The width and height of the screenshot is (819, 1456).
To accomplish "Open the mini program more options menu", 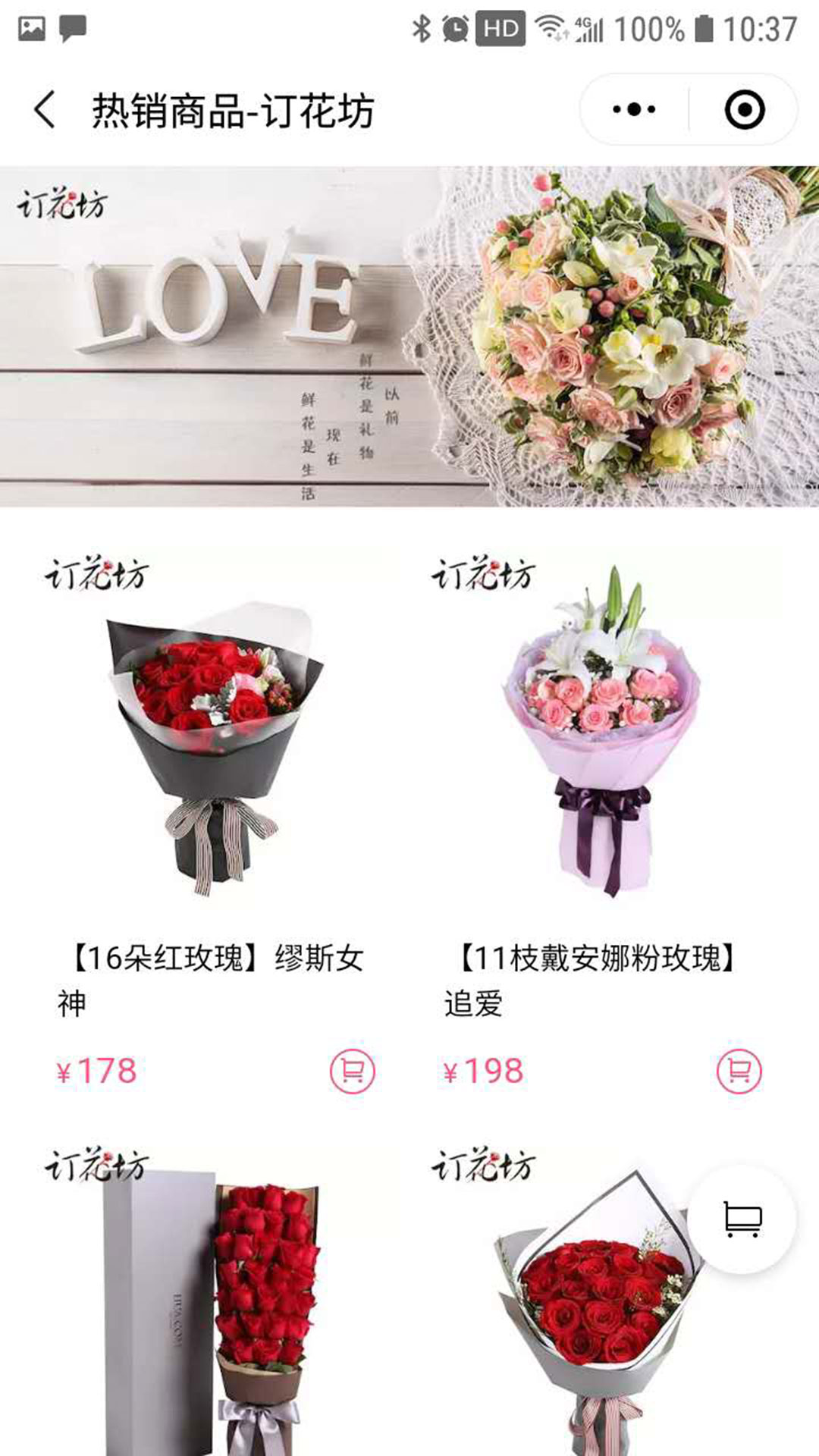I will pyautogui.click(x=634, y=110).
